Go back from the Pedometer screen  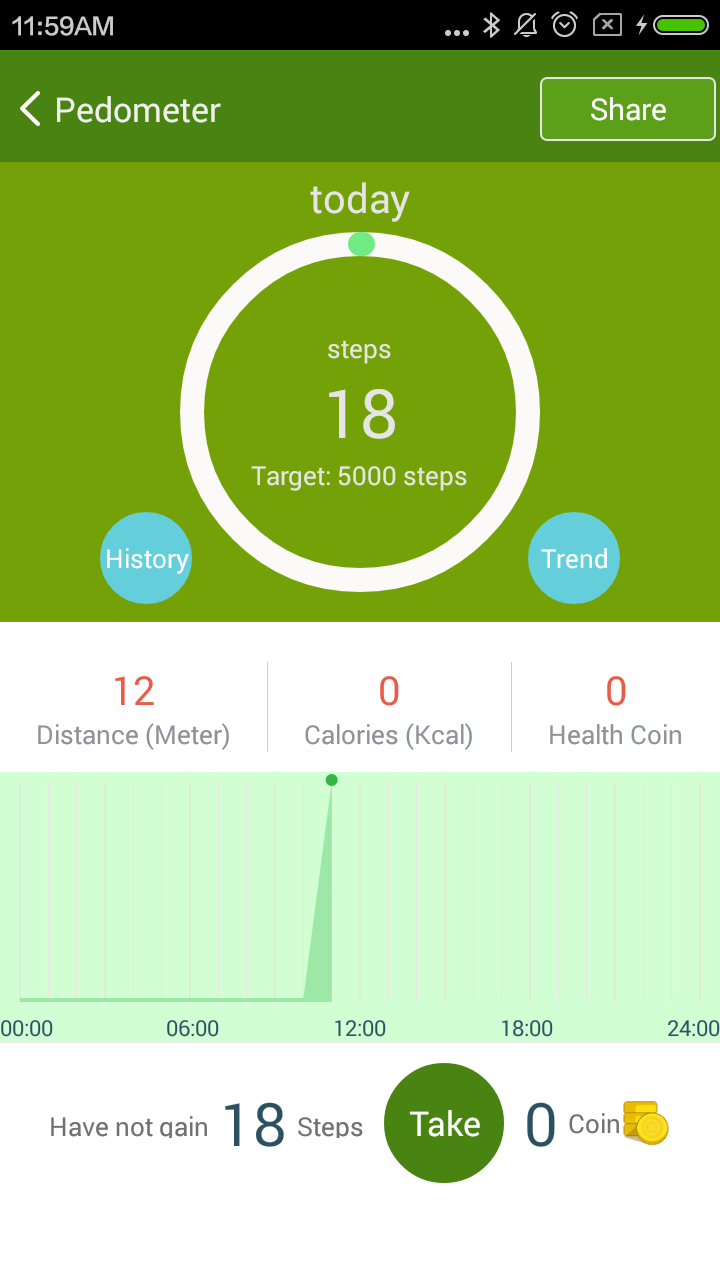[31, 109]
